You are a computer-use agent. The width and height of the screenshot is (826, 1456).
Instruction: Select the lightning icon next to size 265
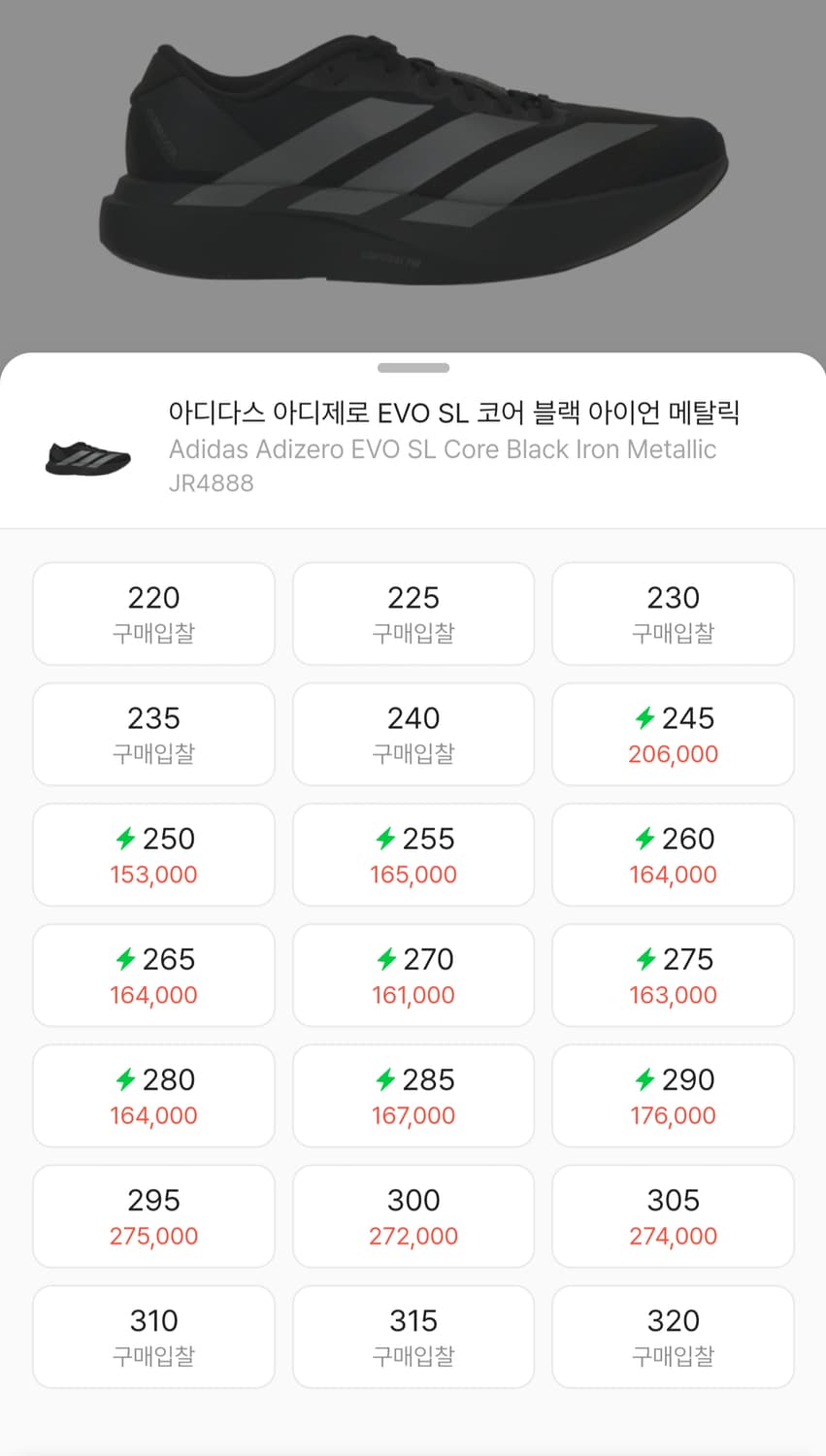(126, 959)
